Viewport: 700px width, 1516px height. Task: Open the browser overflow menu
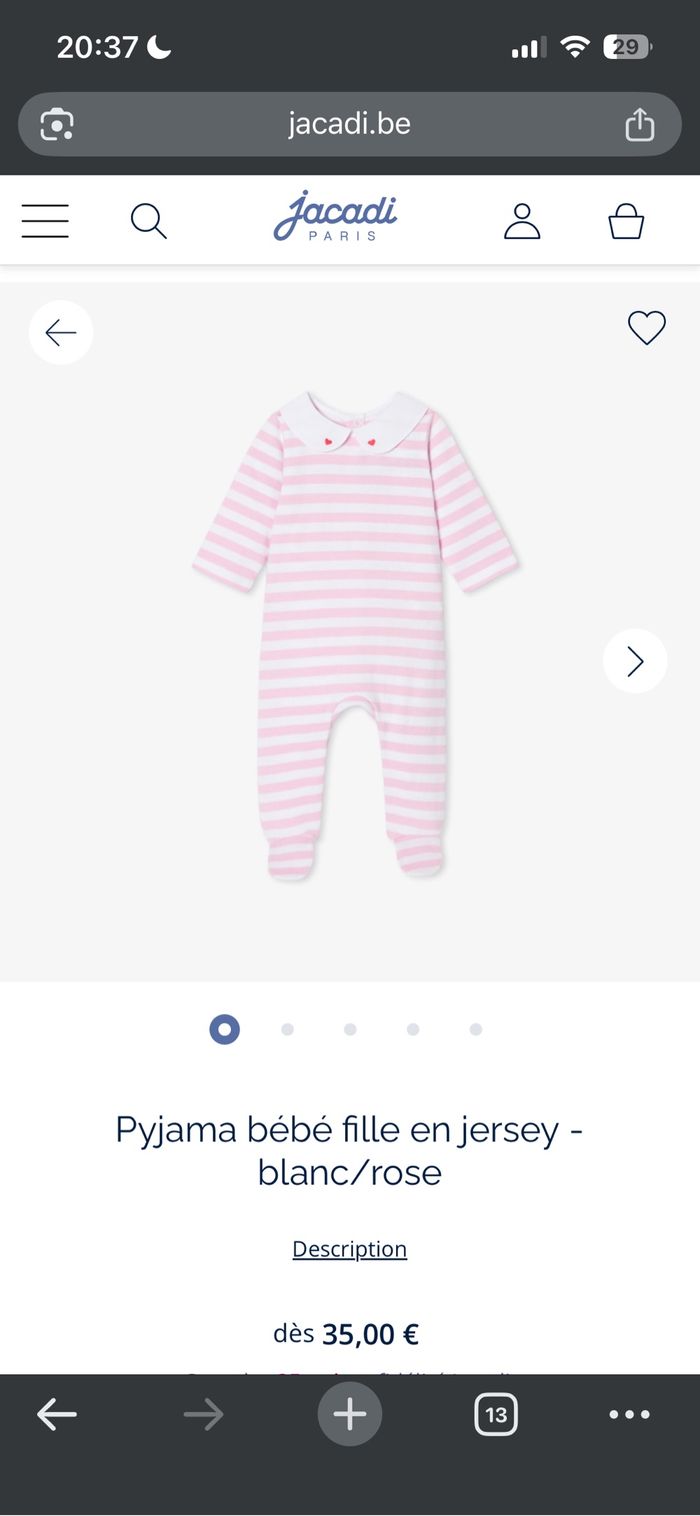tap(629, 1414)
